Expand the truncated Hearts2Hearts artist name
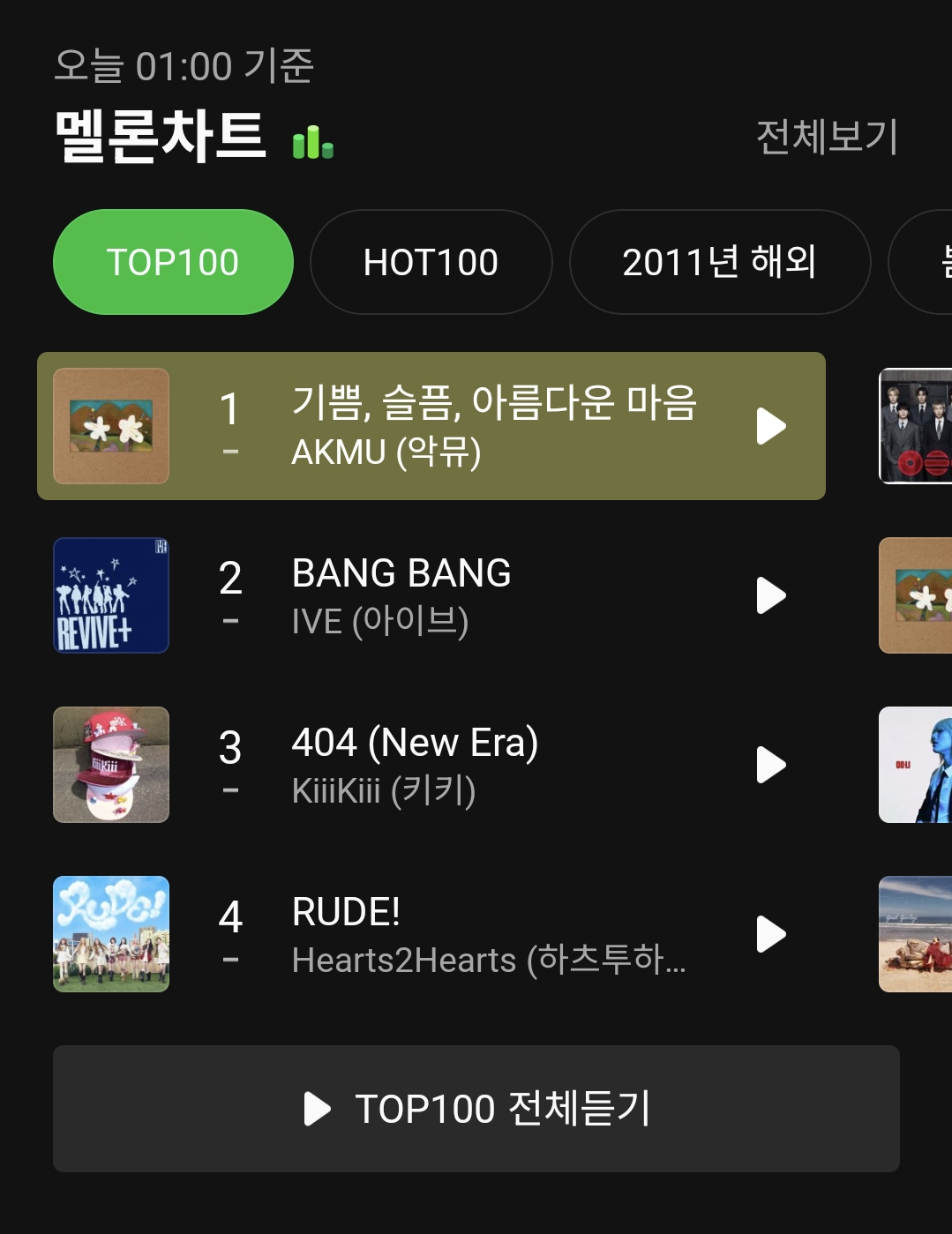Viewport: 952px width, 1234px height. pyautogui.click(x=490, y=960)
